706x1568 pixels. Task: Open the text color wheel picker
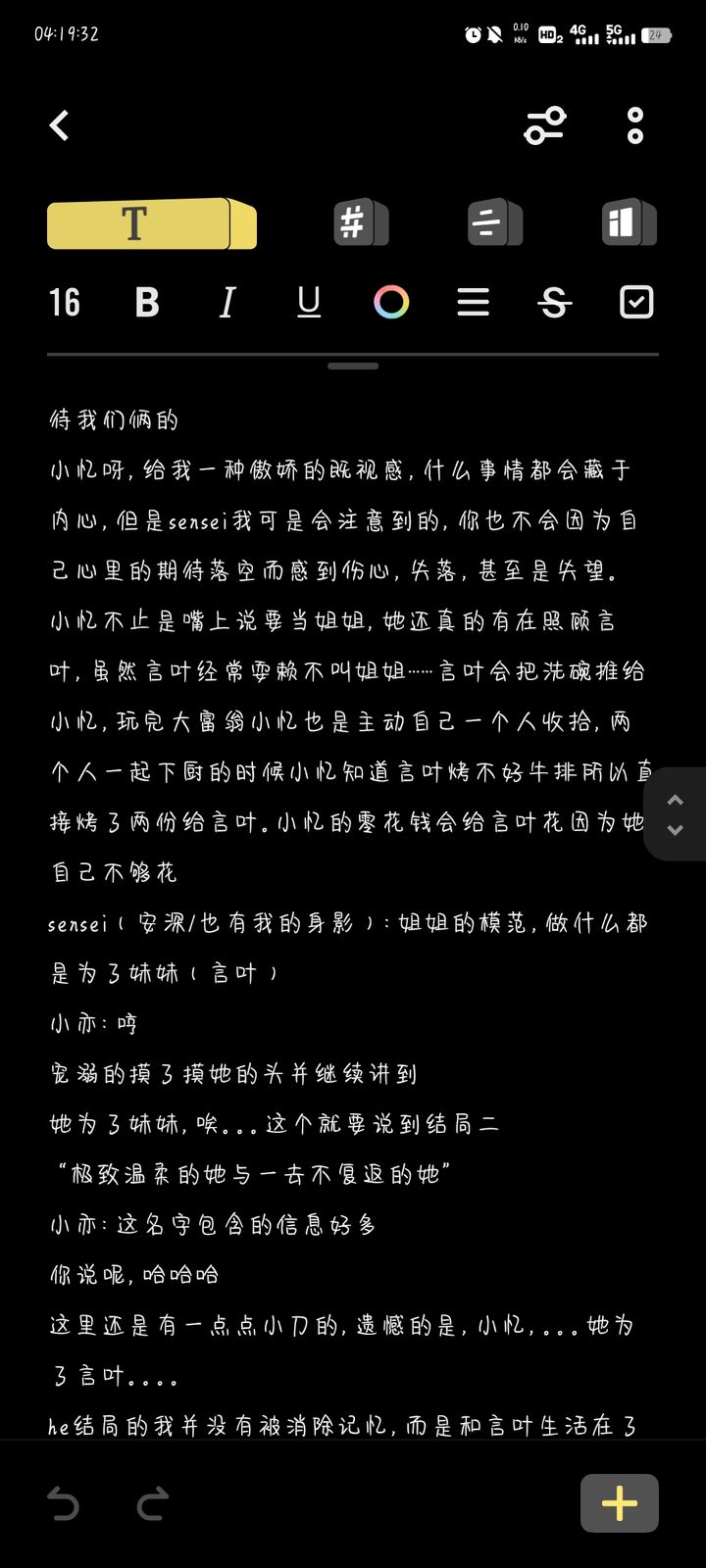tap(391, 303)
